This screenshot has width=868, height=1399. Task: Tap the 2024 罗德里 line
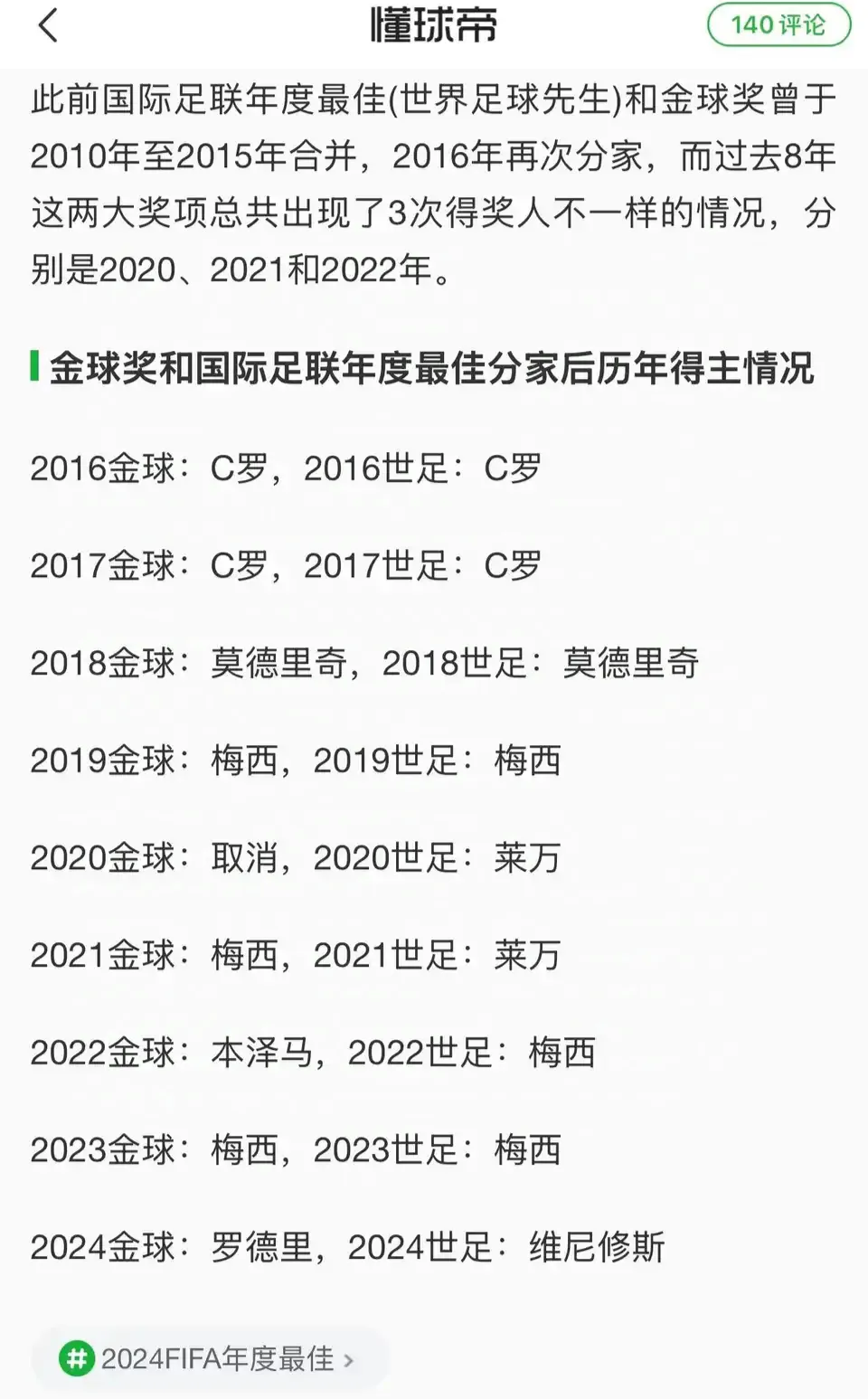click(x=348, y=1246)
